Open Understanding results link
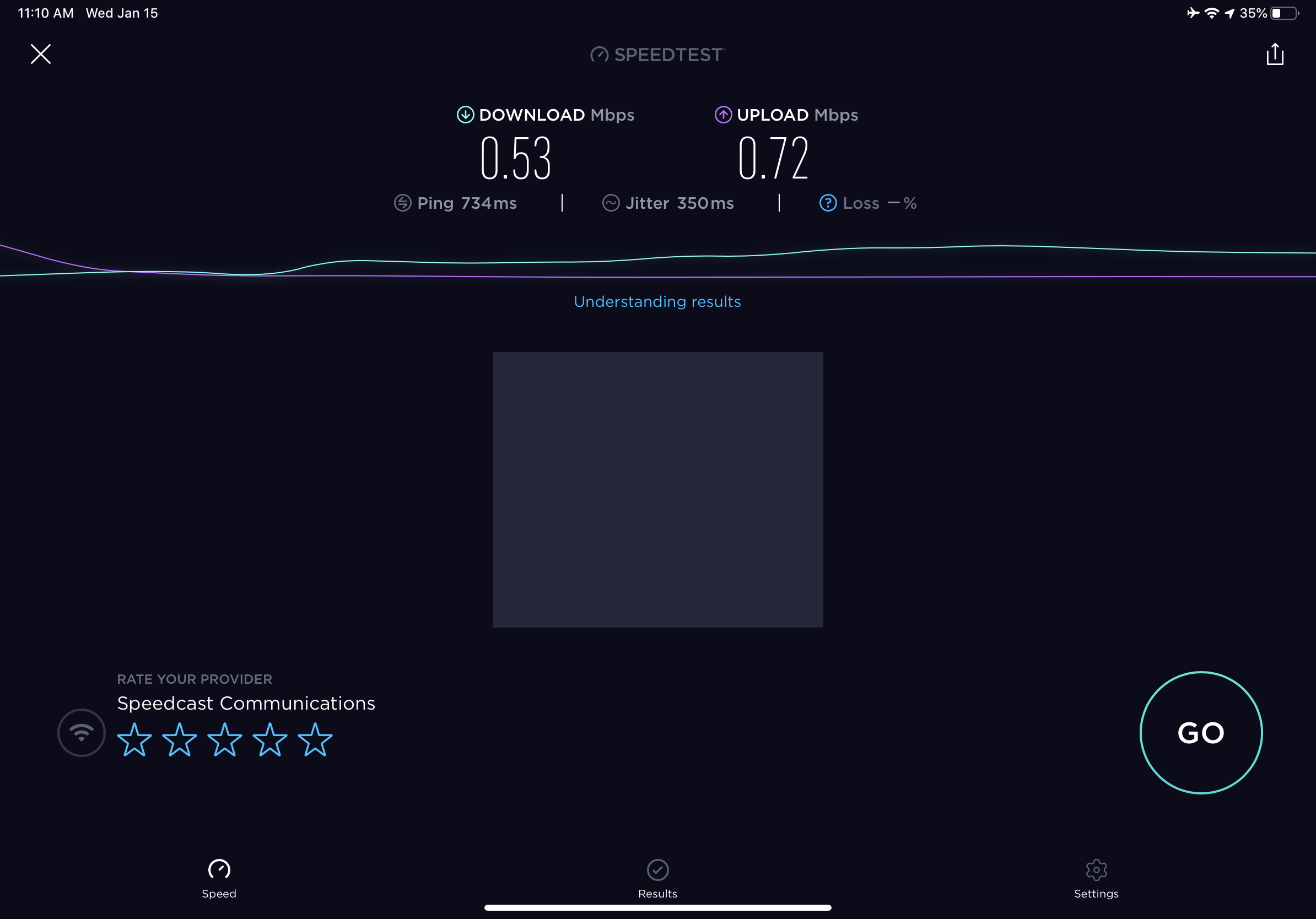1316x919 pixels. [x=657, y=301]
